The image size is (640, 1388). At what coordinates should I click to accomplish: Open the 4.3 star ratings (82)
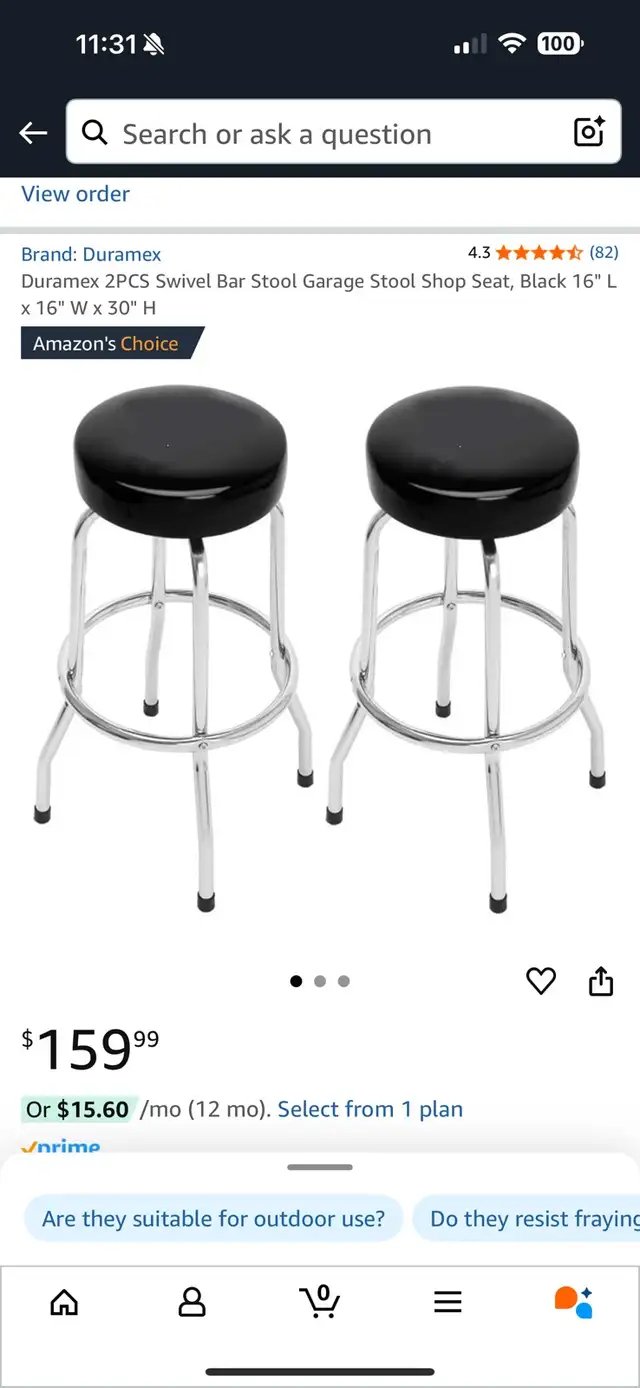coord(543,252)
